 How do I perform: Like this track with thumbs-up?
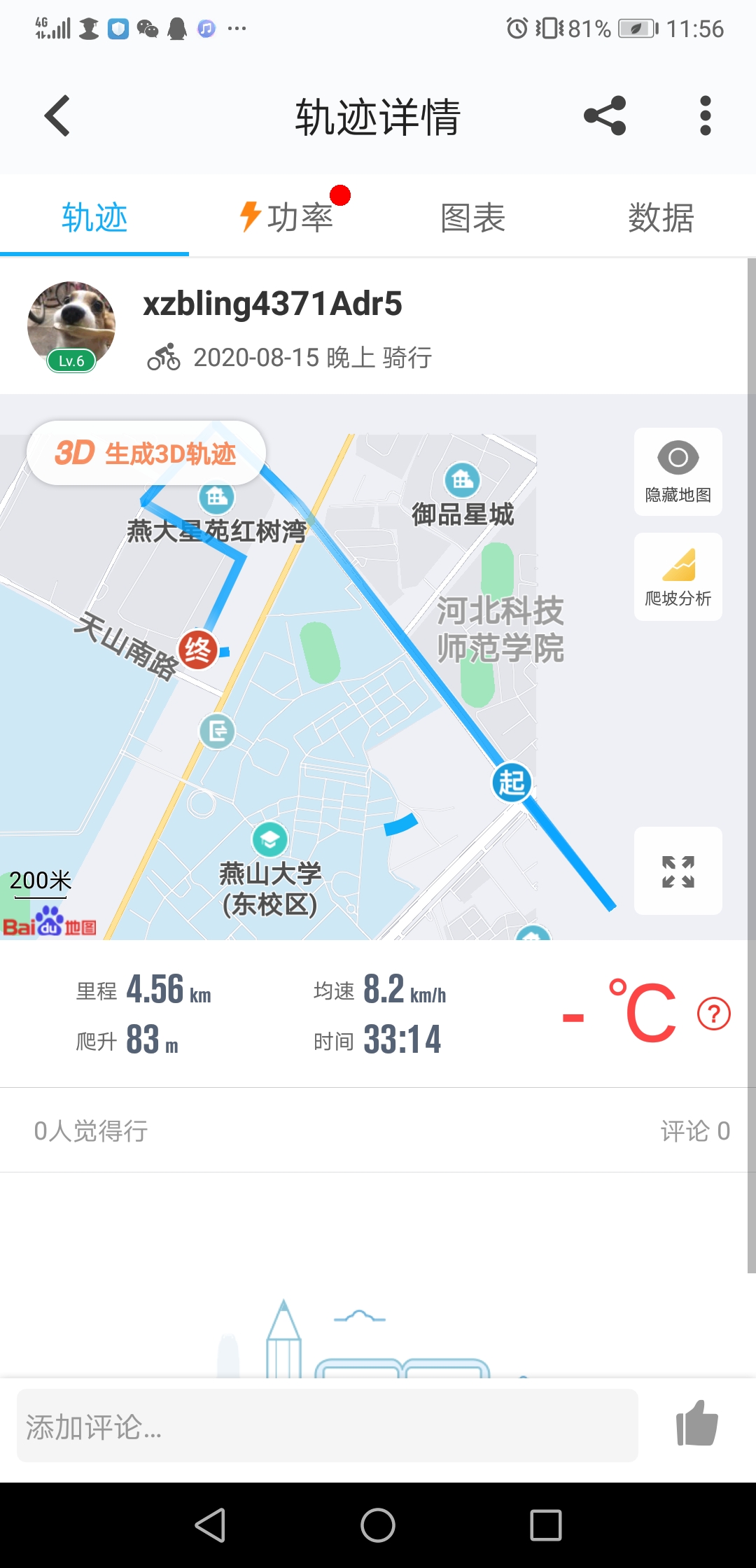696,1423
